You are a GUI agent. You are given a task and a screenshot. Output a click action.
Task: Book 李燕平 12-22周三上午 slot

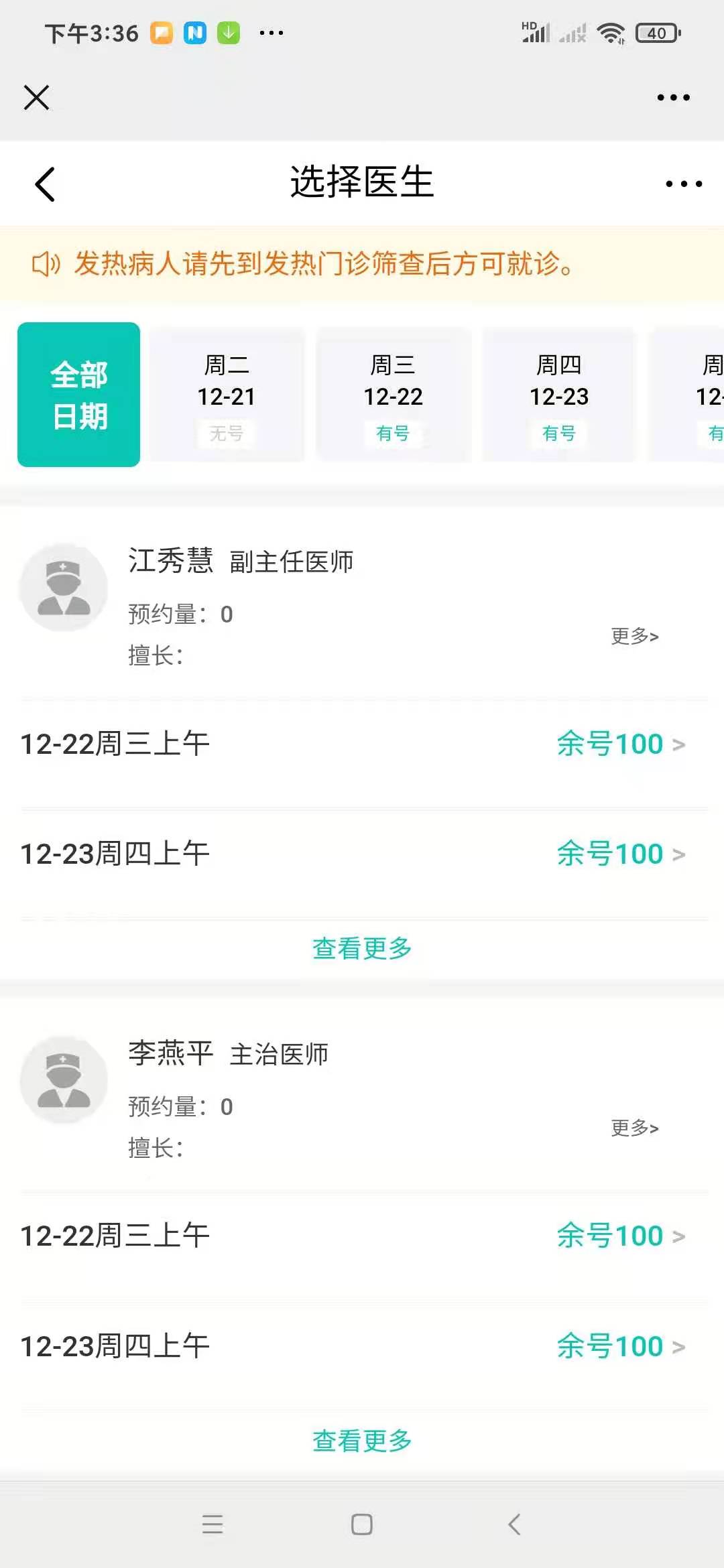[x=362, y=1236]
